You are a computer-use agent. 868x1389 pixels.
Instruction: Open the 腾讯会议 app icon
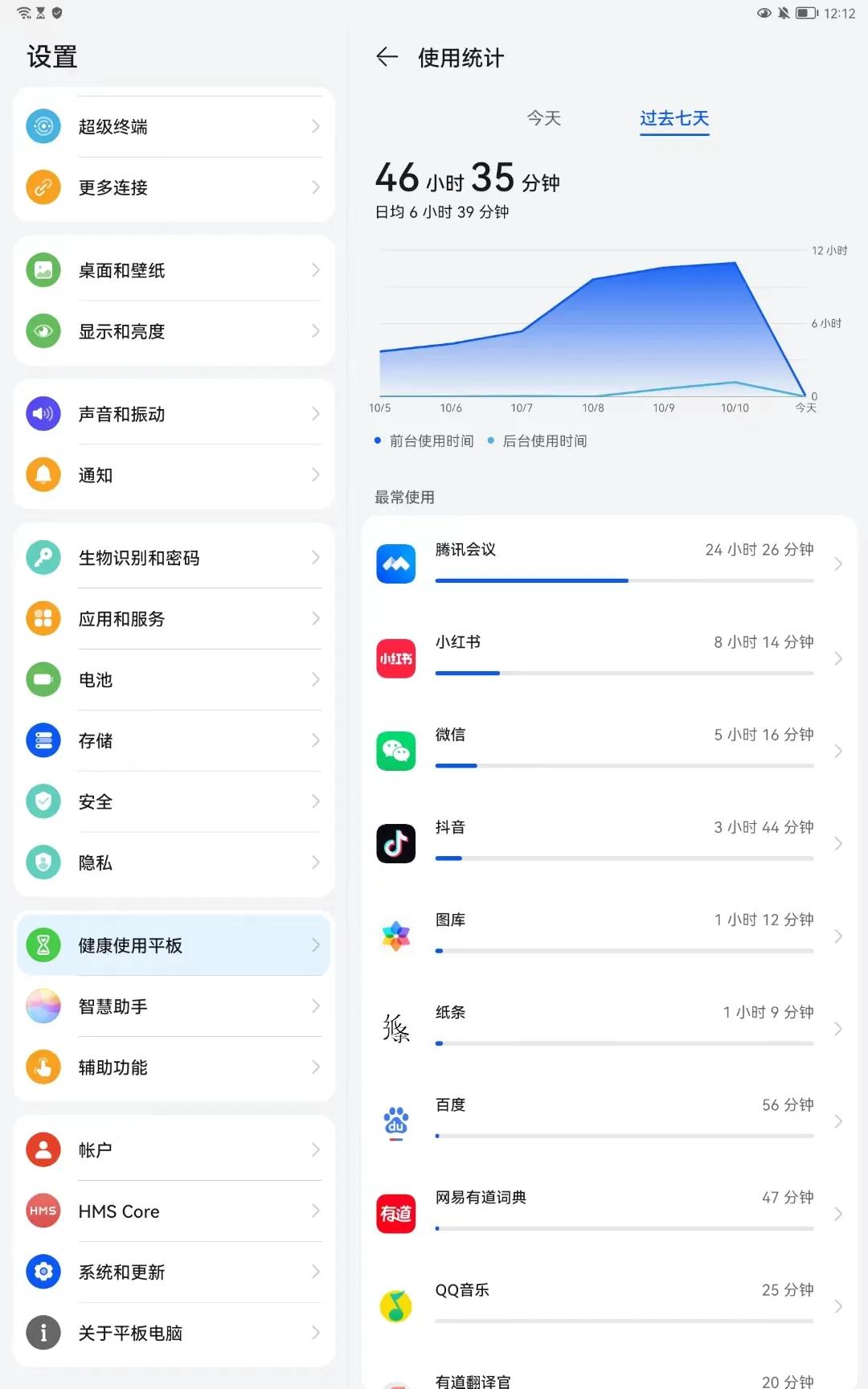[395, 563]
